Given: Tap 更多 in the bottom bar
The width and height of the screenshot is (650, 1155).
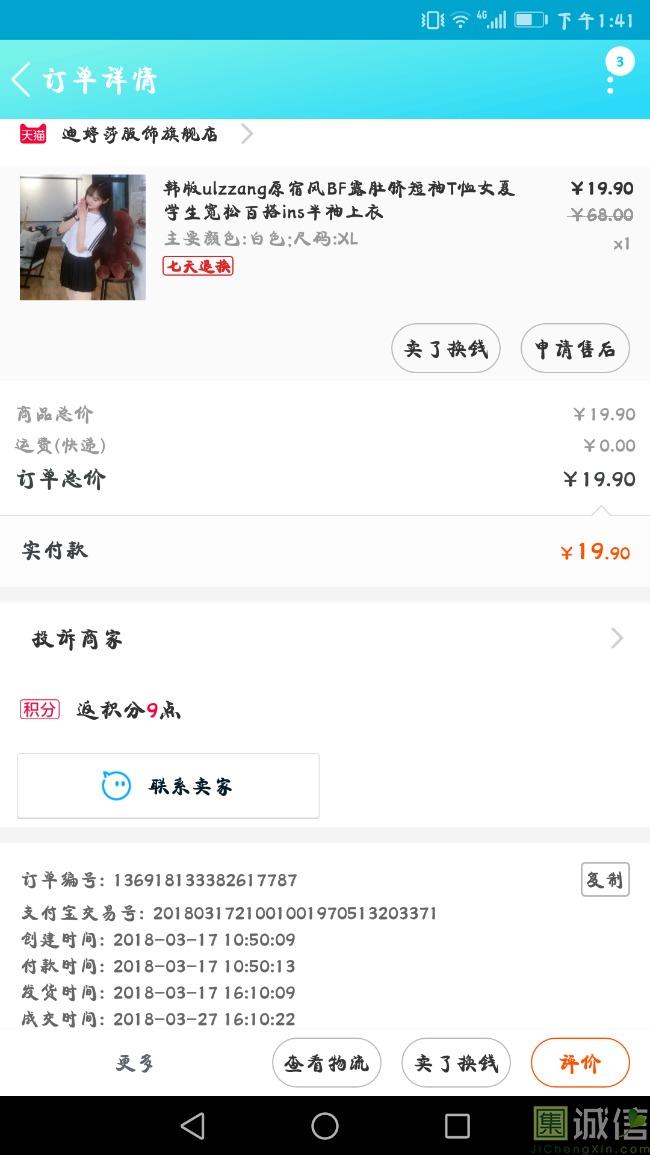Looking at the screenshot, I should pos(135,1063).
